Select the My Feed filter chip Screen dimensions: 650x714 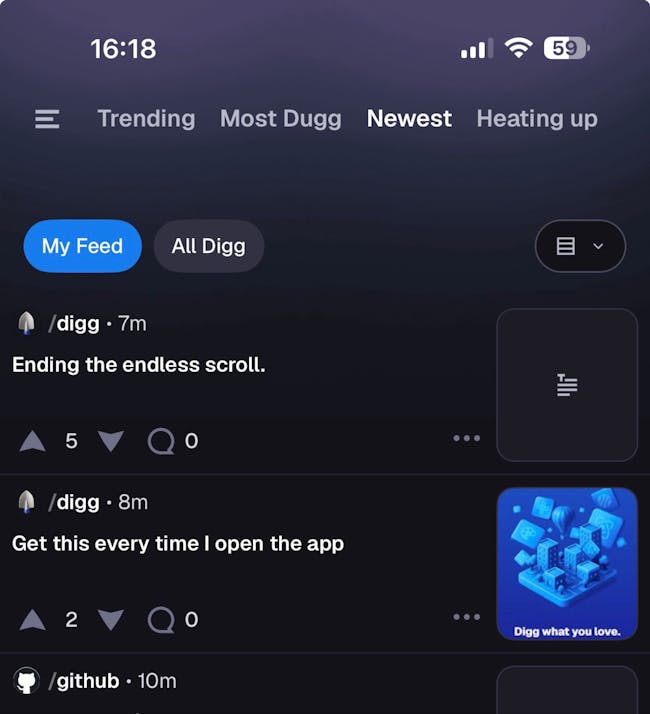pyautogui.click(x=82, y=246)
